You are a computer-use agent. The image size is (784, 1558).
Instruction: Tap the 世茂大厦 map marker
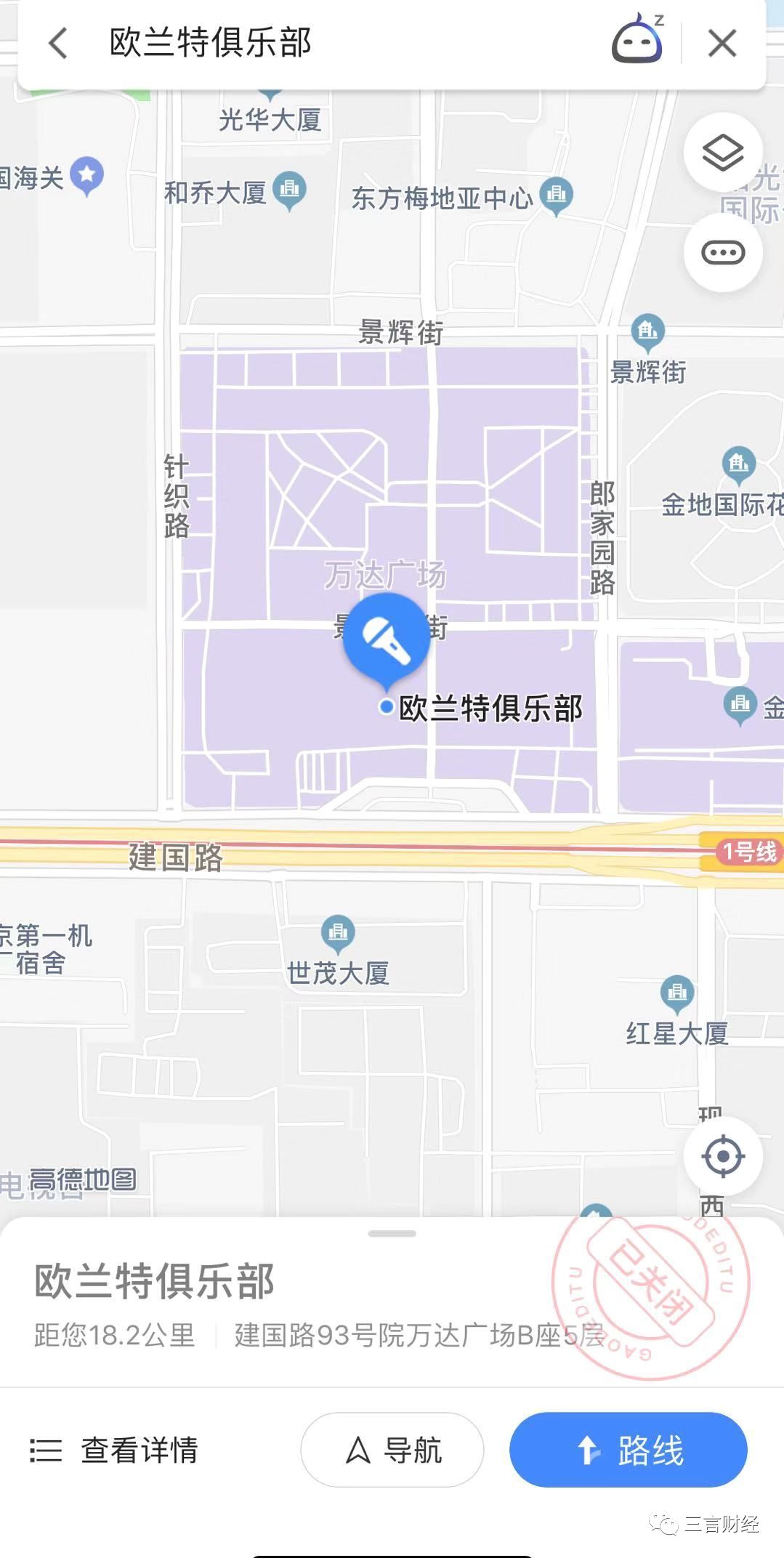click(338, 932)
